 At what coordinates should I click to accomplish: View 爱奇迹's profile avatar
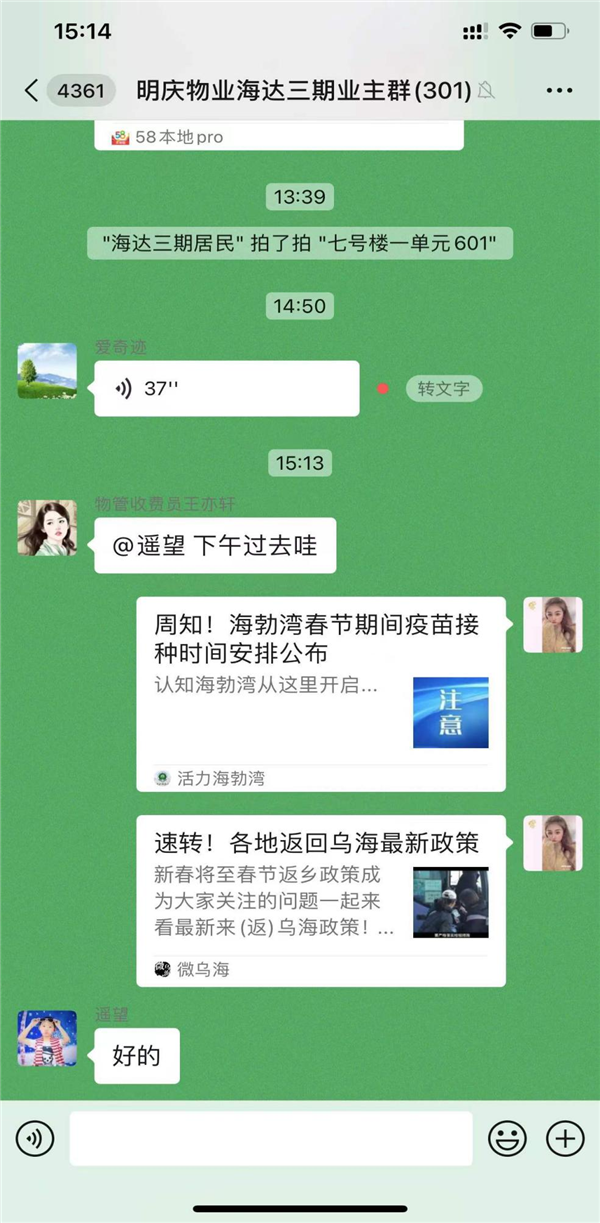coord(47,371)
